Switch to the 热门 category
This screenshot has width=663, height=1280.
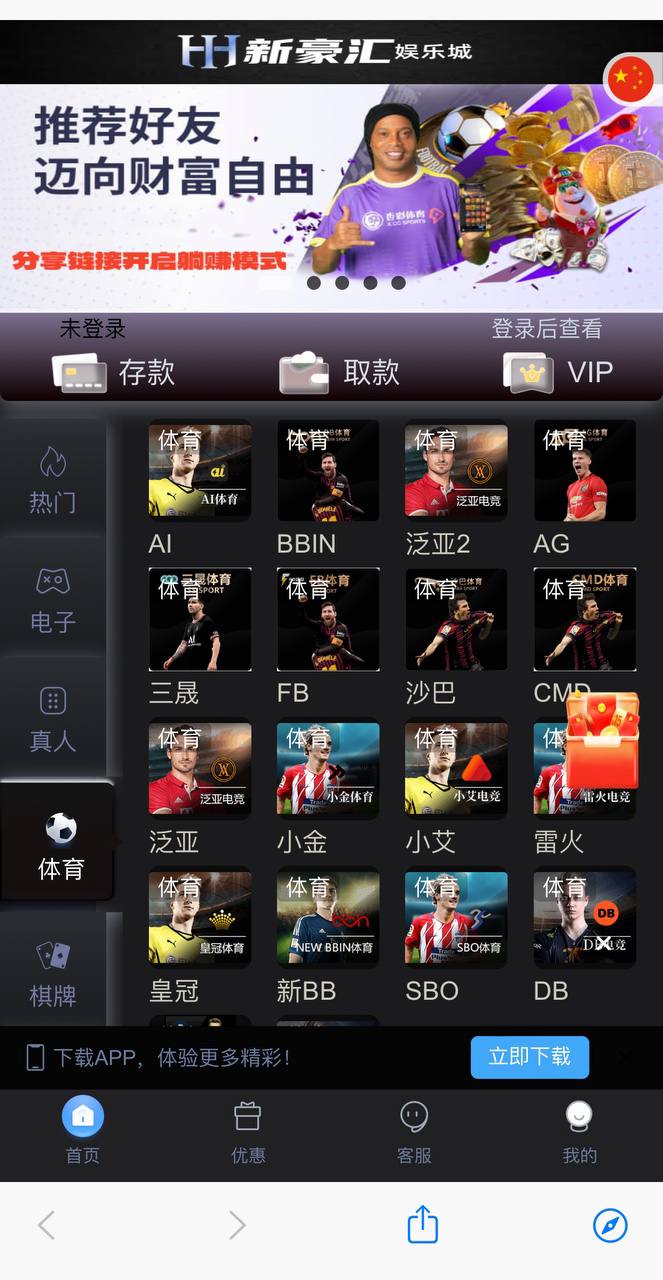52,480
